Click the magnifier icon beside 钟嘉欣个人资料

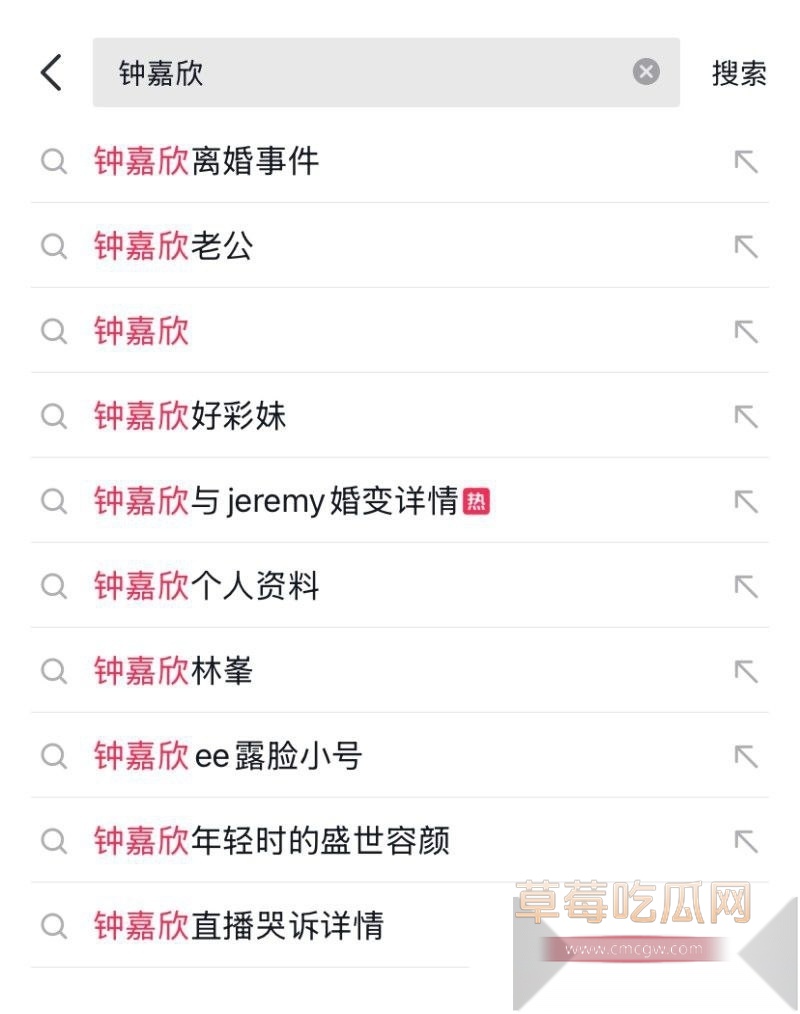tap(54, 587)
